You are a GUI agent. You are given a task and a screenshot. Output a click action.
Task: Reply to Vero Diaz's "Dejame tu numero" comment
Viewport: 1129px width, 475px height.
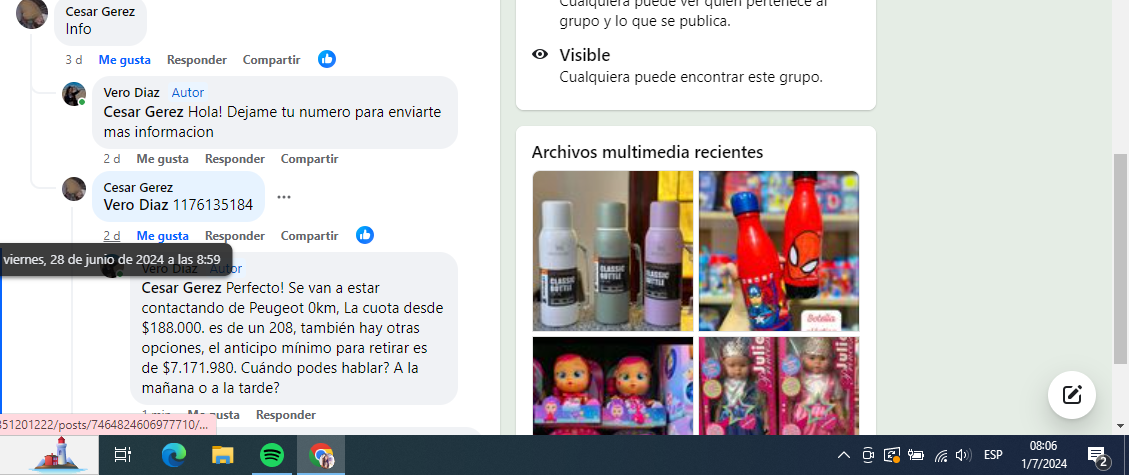pyautogui.click(x=234, y=159)
